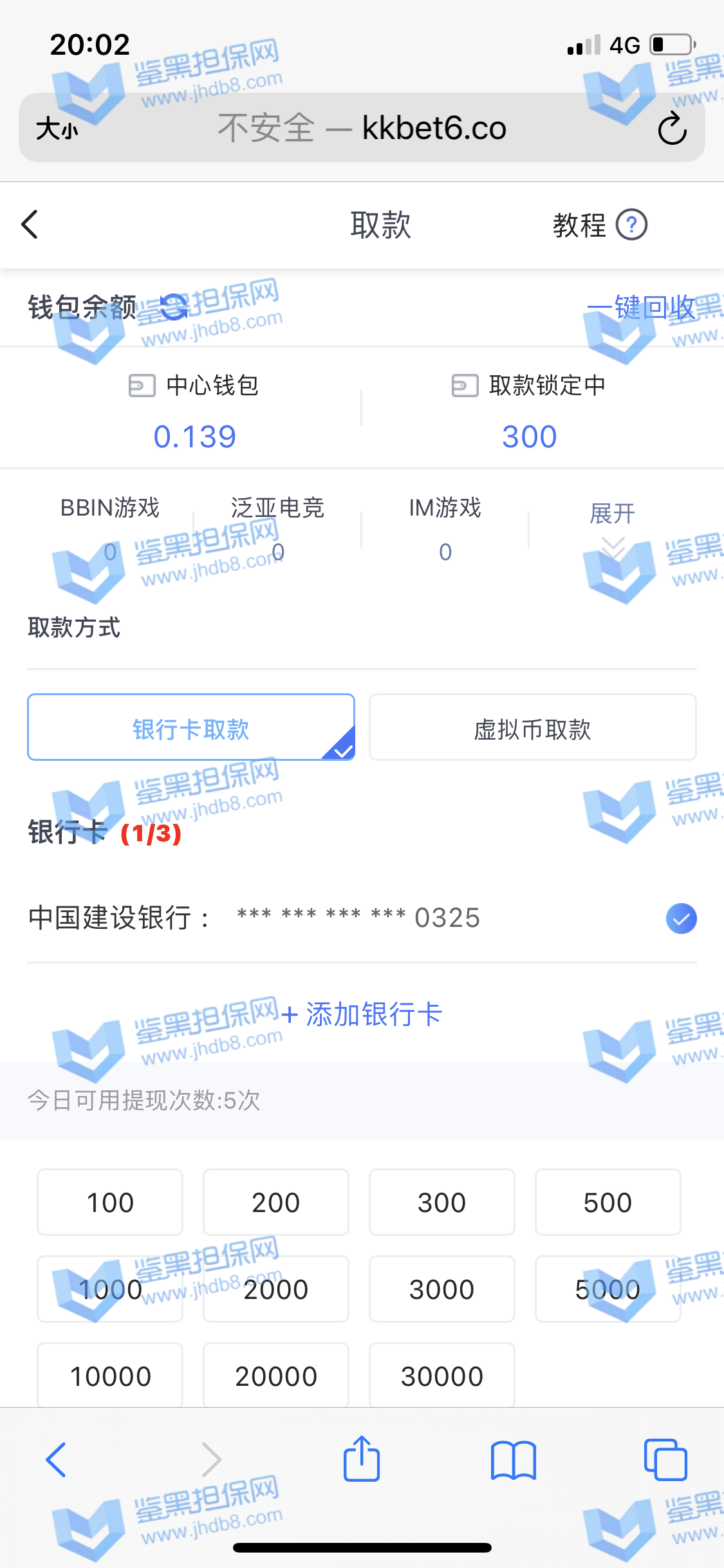
Task: Select the 10000 amount button
Action: [110, 1376]
